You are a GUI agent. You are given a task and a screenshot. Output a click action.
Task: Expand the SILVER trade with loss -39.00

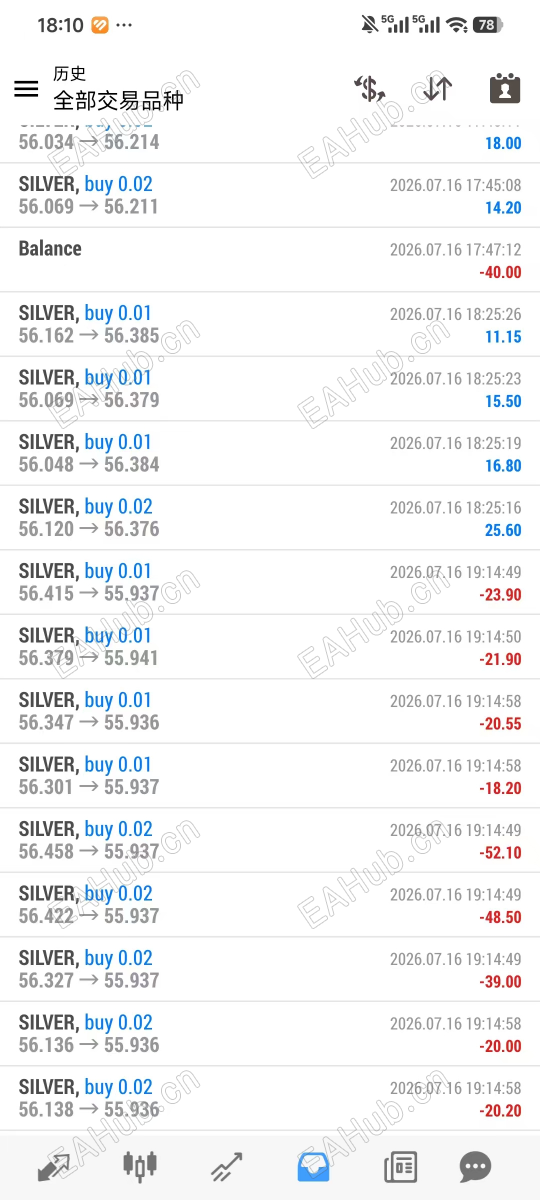(270, 969)
